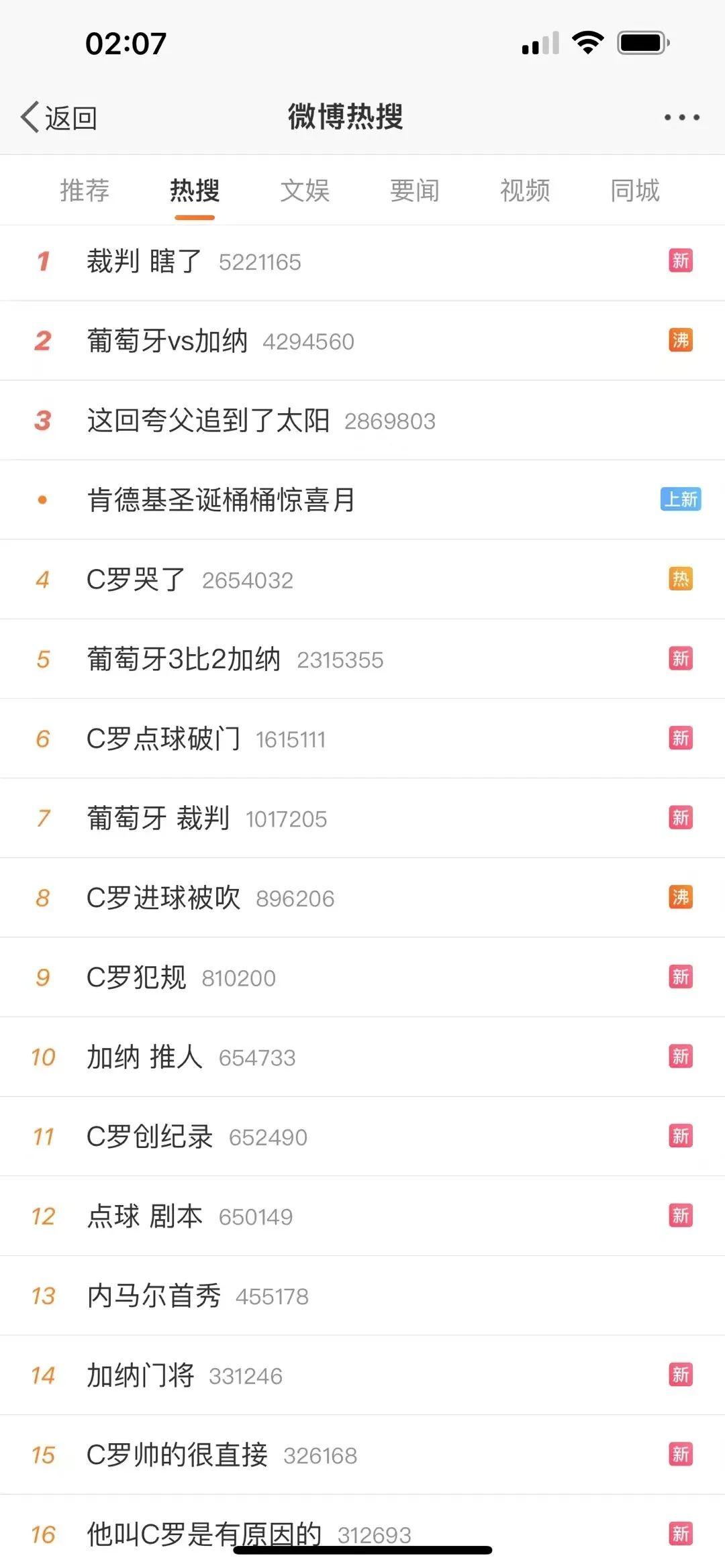Open the three-dot more options menu
This screenshot has height=1568, width=725.
point(681,117)
